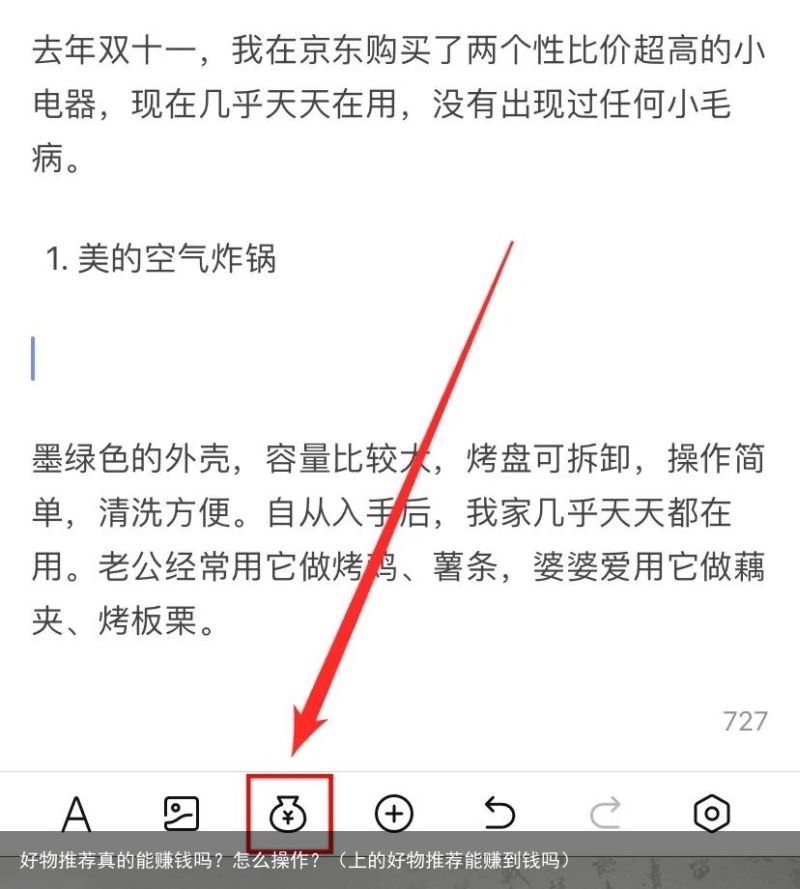Insert an image into the article
The image size is (800, 889).
click(182, 814)
